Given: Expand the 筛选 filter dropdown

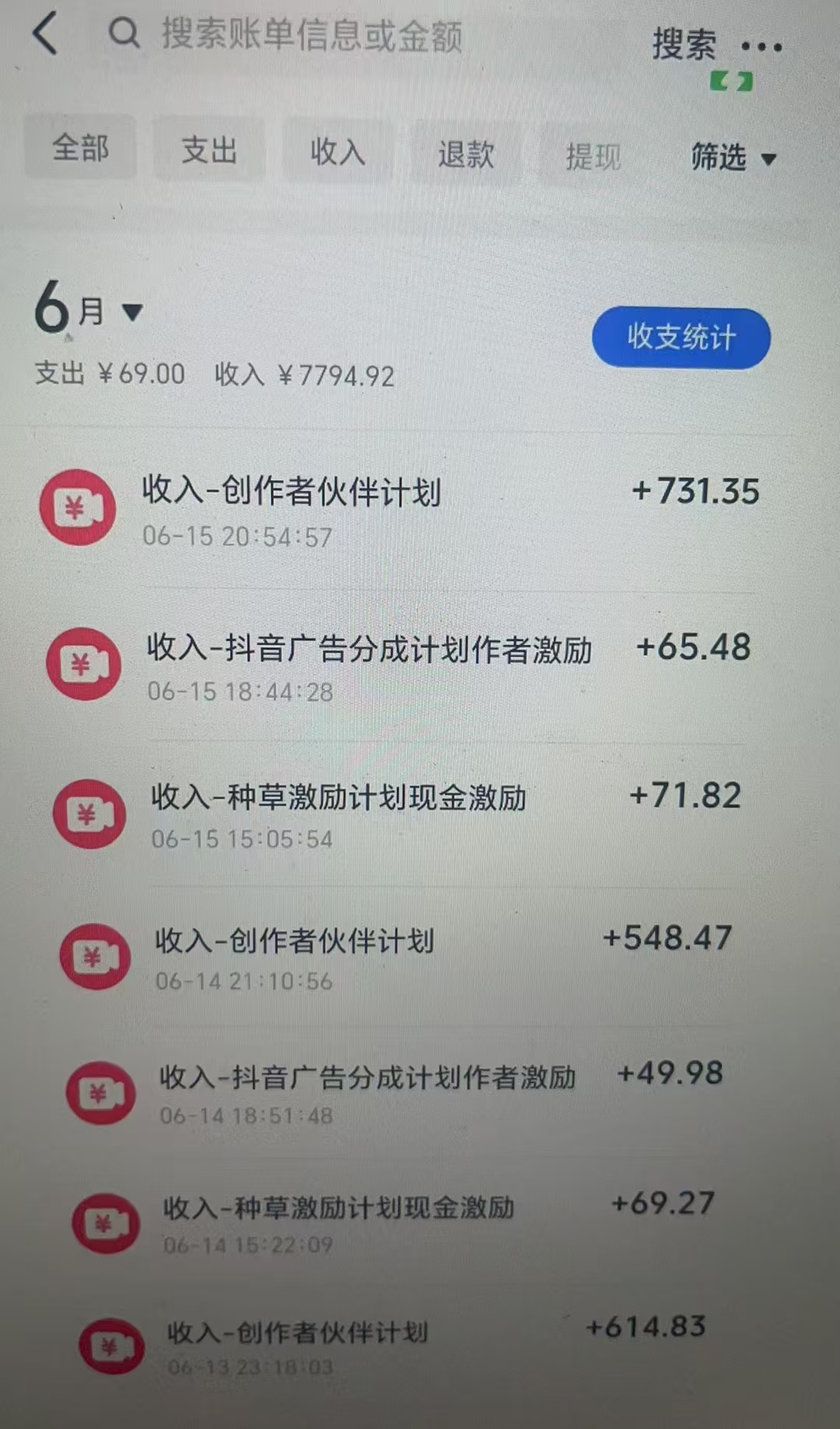Looking at the screenshot, I should (733, 158).
